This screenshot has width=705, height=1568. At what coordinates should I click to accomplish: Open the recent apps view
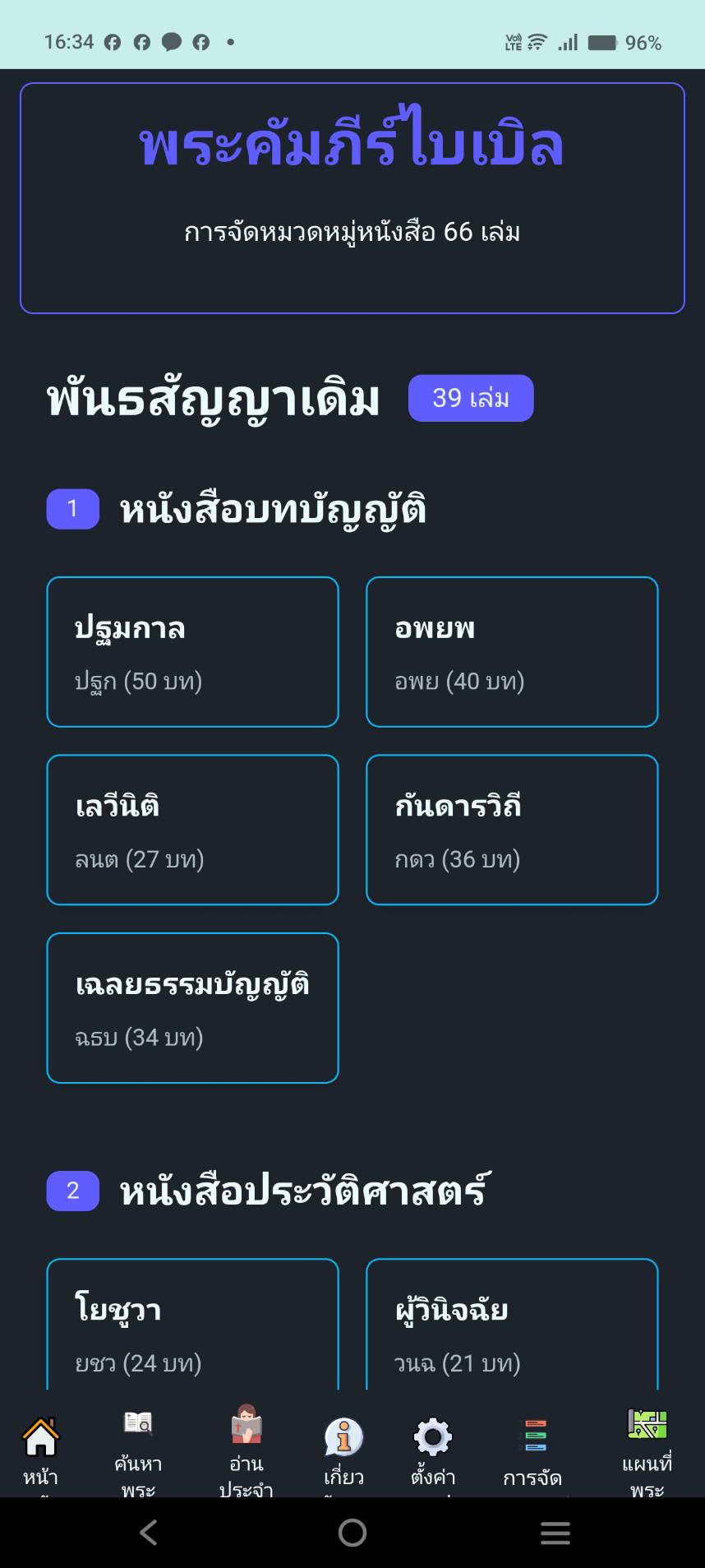pyautogui.click(x=555, y=1533)
